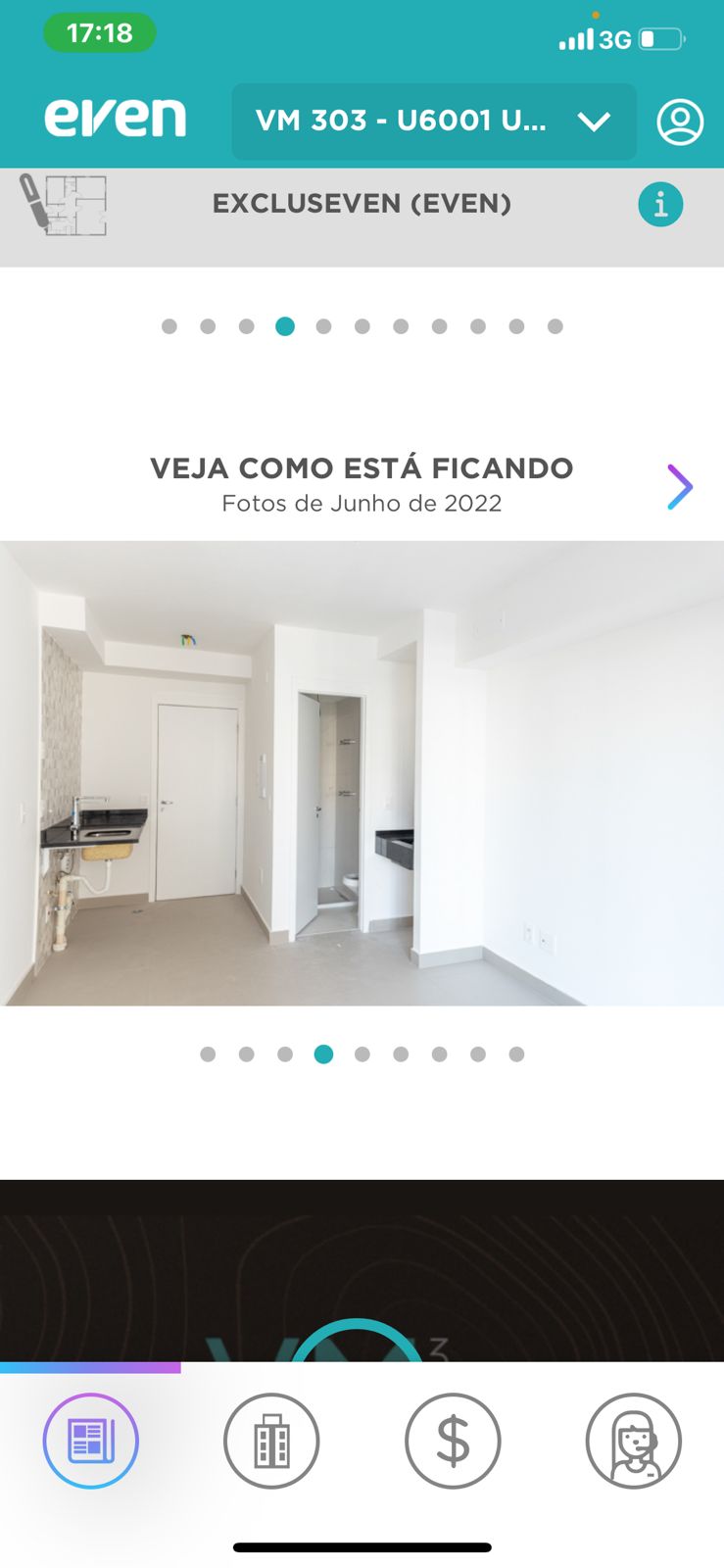Switch to the news feed tab
The height and width of the screenshot is (1568, 724).
pos(91,1441)
